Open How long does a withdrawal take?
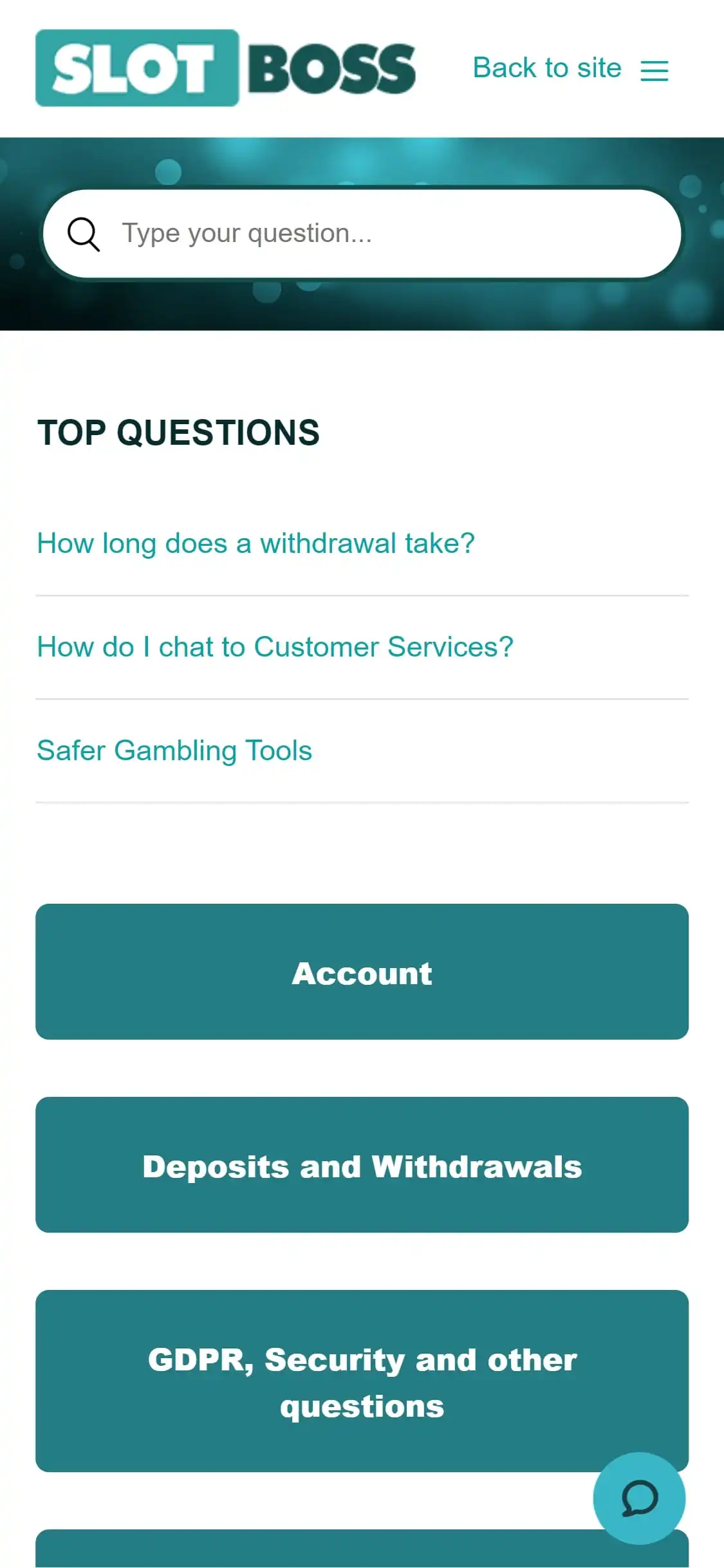724x1568 pixels. pos(255,544)
